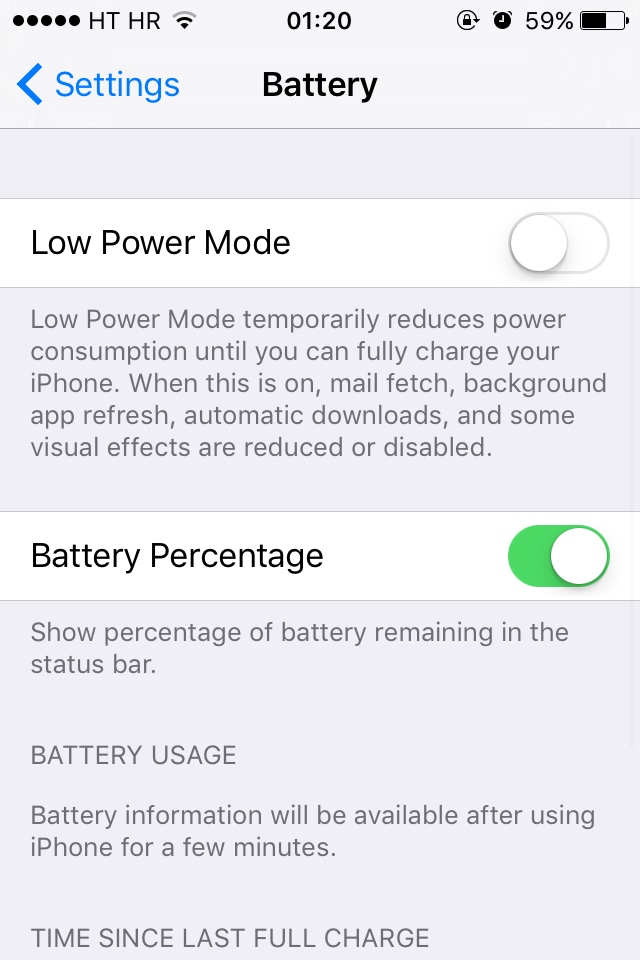
Task: Go back to Settings
Action: pos(98,85)
